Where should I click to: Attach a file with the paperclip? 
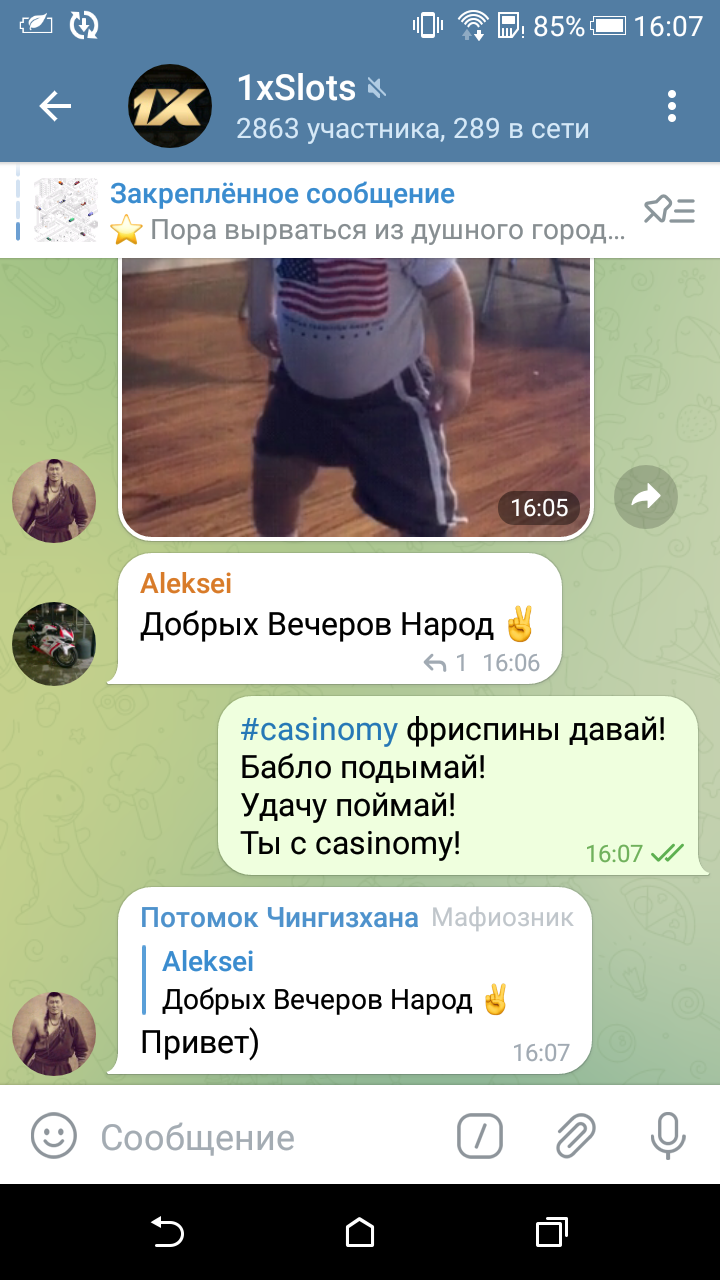(x=575, y=1137)
